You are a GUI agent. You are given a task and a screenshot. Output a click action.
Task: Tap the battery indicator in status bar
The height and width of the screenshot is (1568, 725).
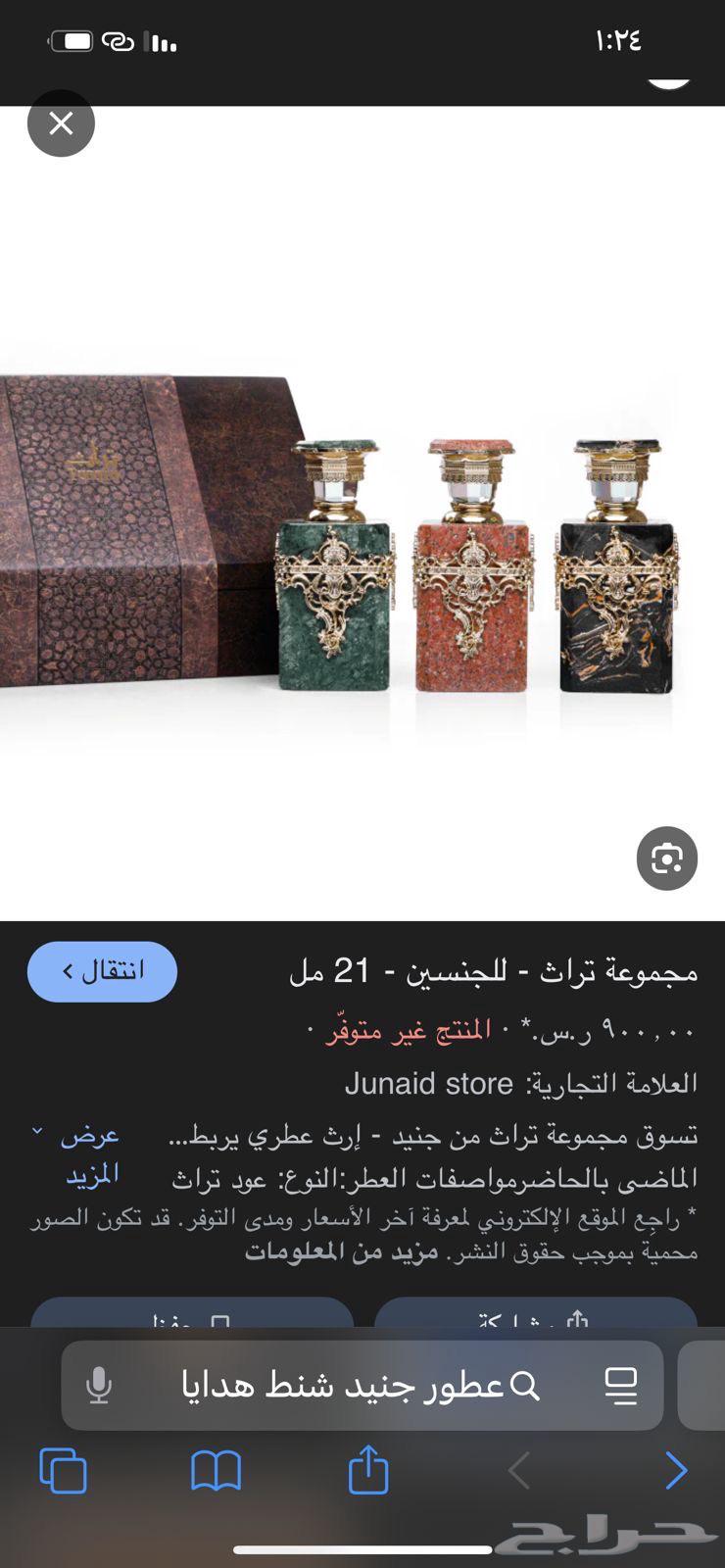point(73,39)
